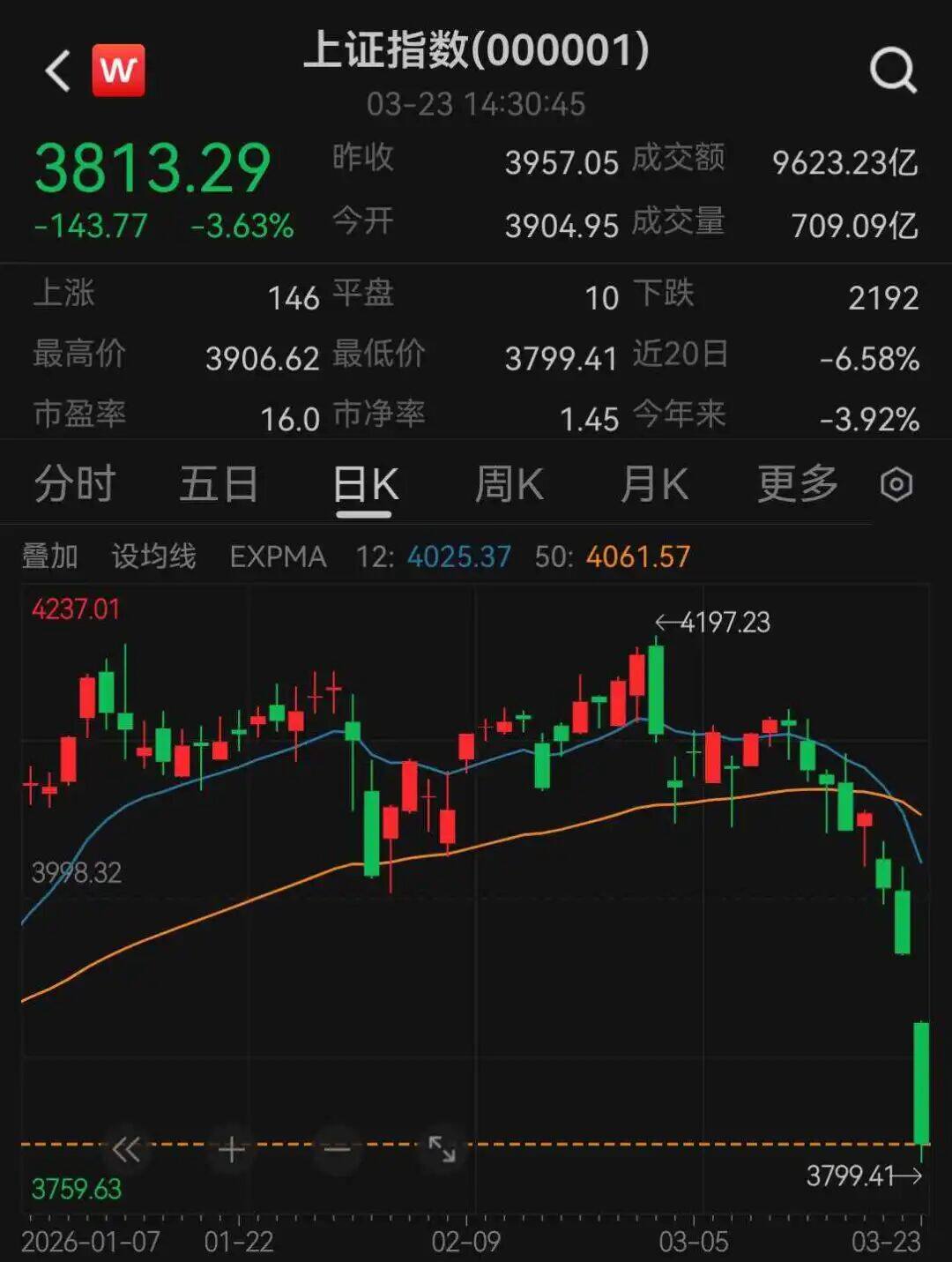Select EXPMA 50 to change its period
The image size is (952, 1262).
(x=639, y=556)
